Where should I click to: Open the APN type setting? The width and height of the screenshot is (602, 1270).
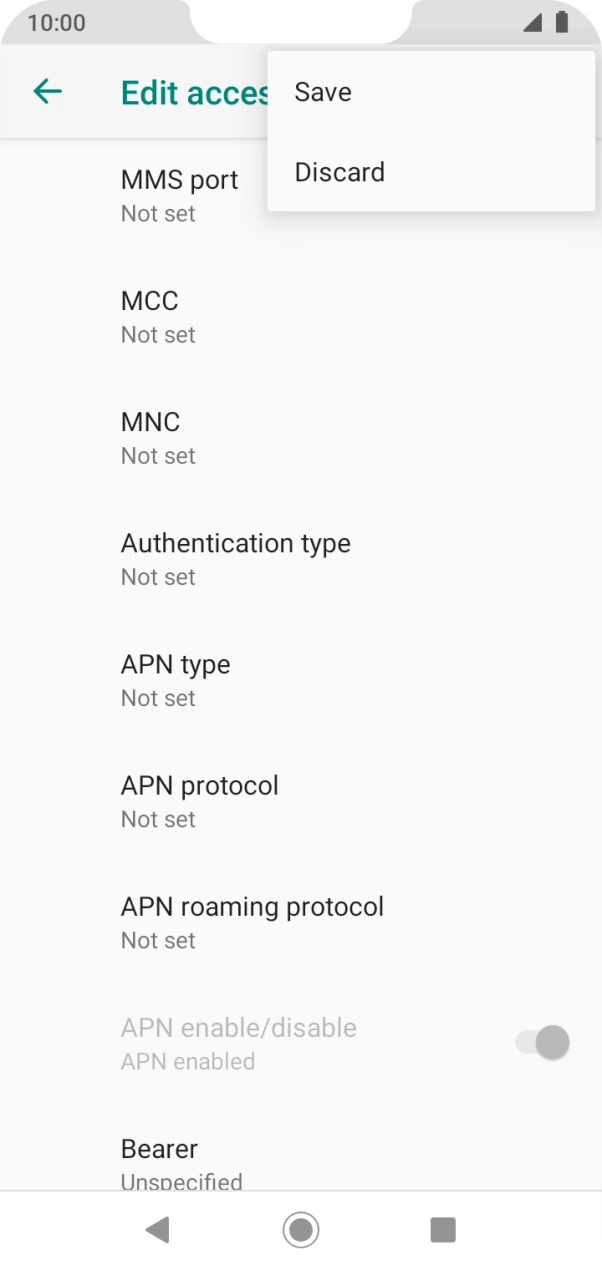pyautogui.click(x=301, y=680)
